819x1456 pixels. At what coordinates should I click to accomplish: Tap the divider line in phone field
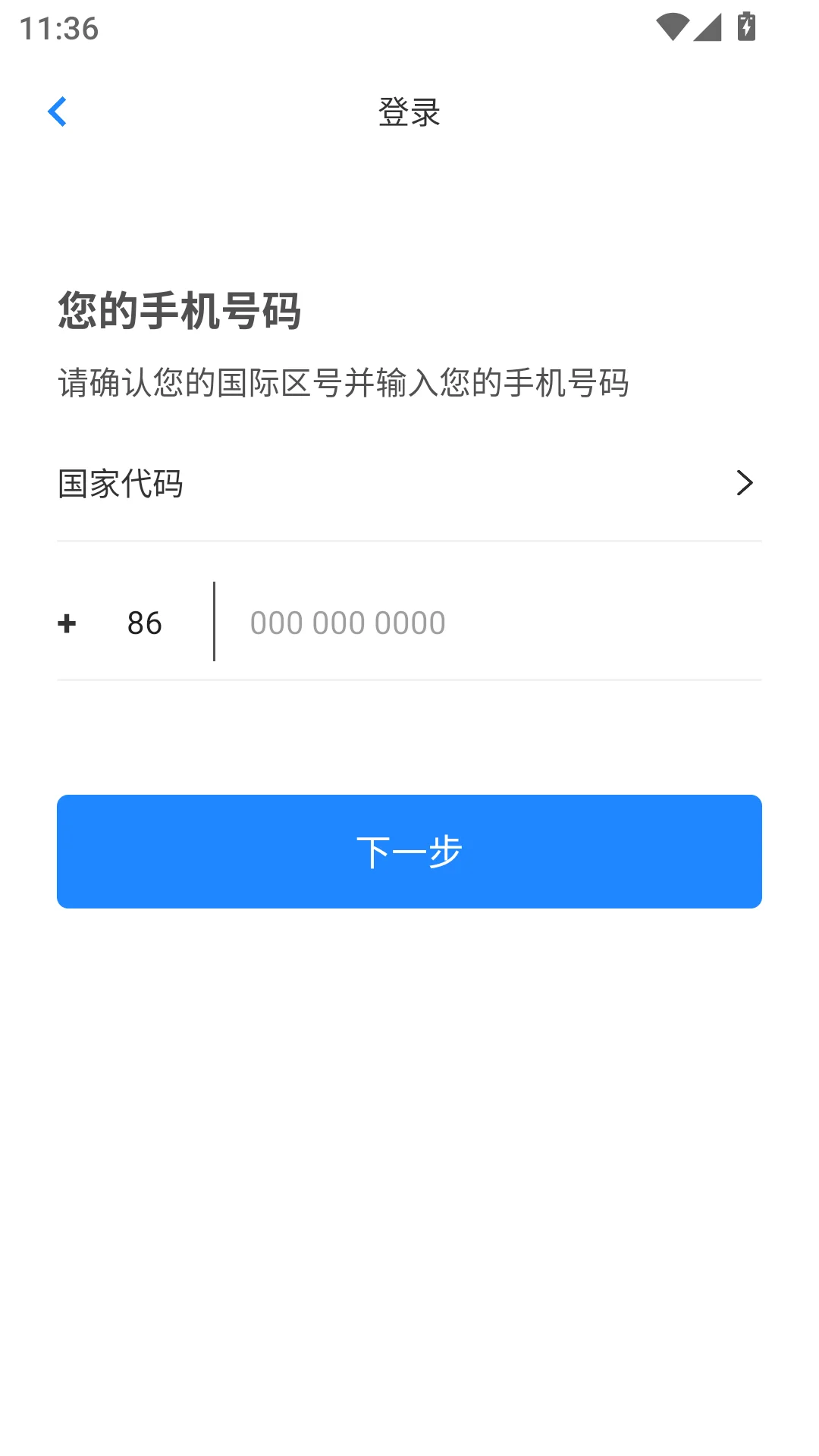point(215,623)
